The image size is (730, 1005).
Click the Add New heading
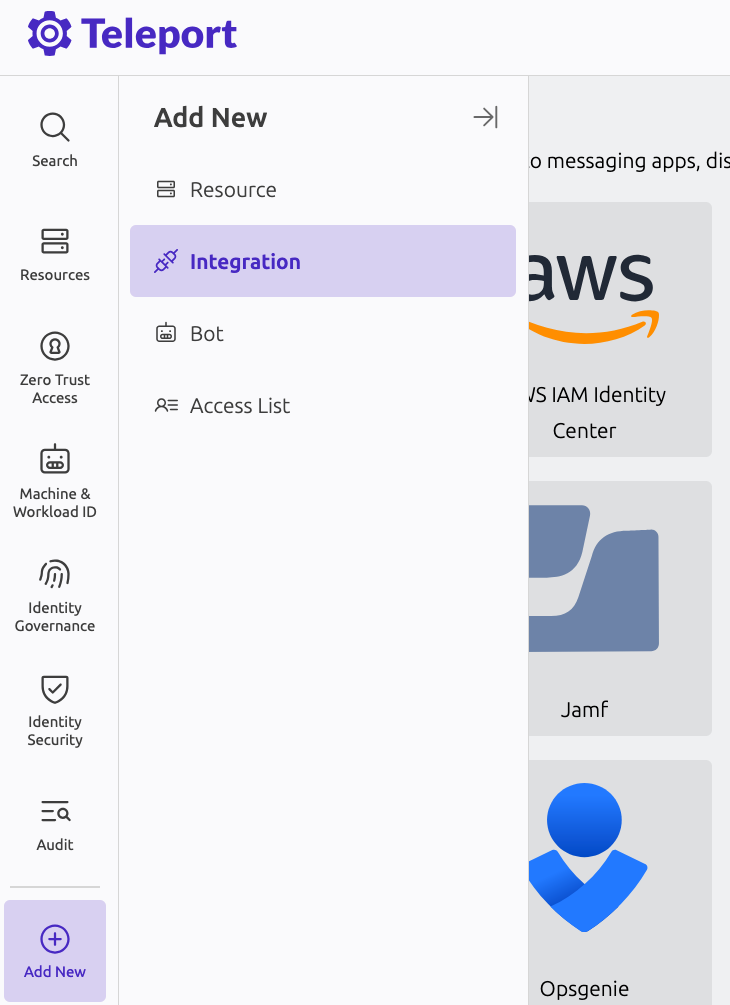point(210,117)
